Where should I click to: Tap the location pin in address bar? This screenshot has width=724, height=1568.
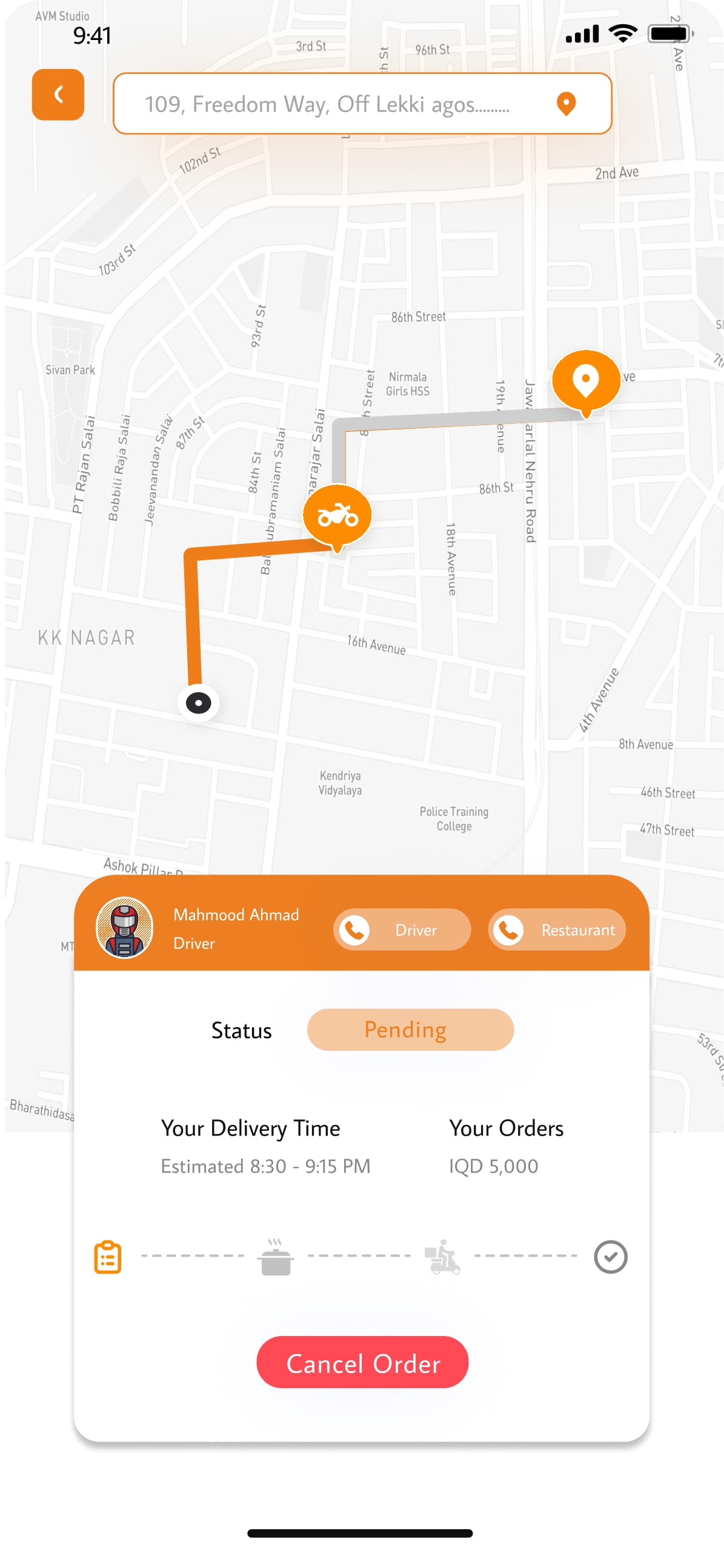(566, 104)
